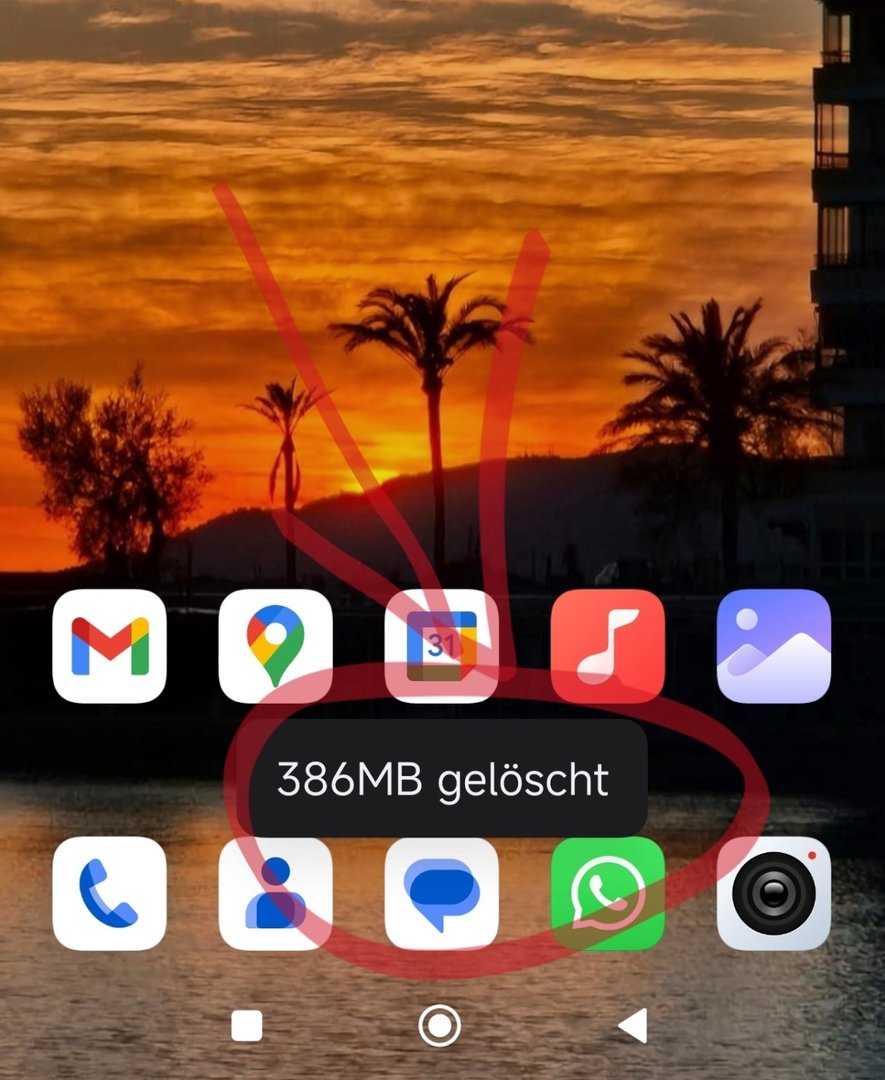
Task: Show recent apps with the square button
Action: click(x=246, y=1026)
